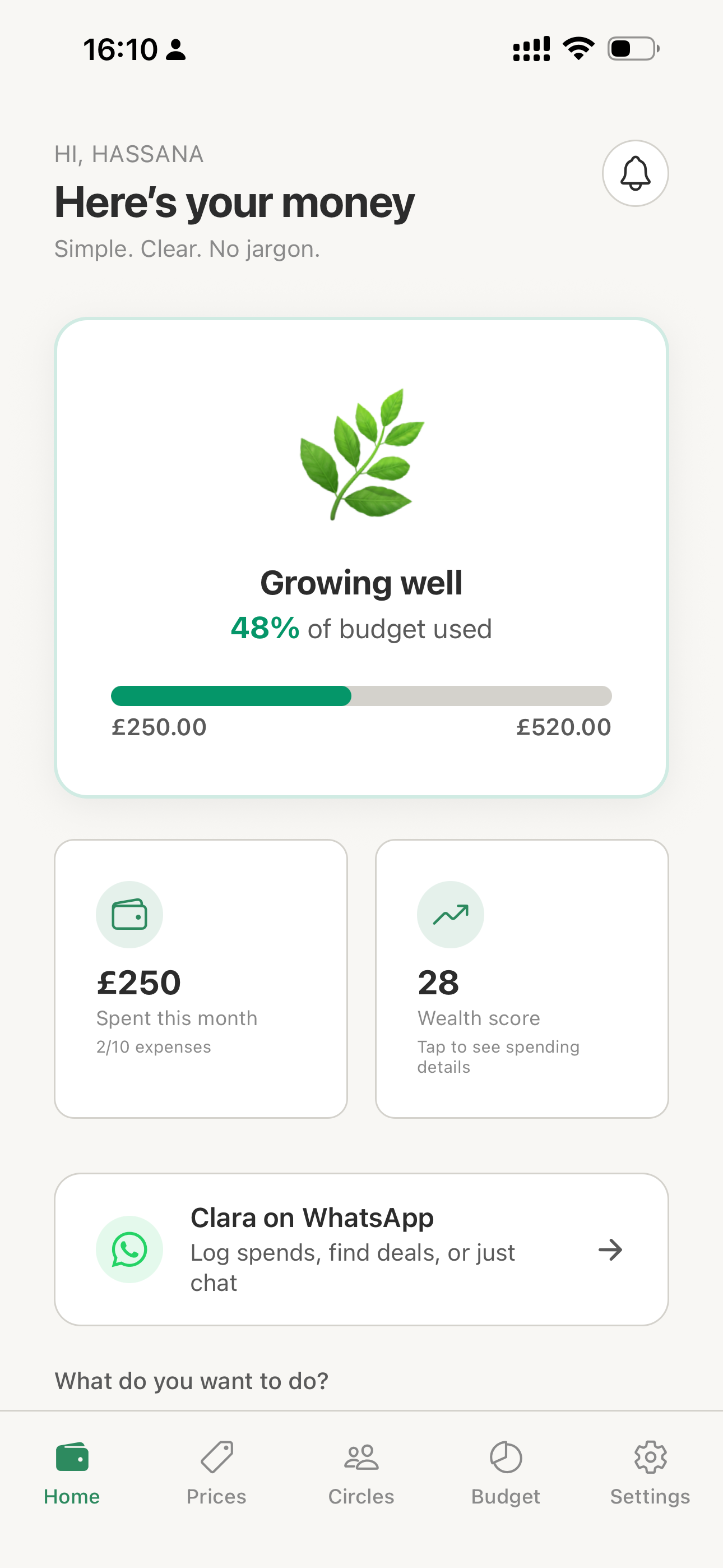
Task: View the £250 Spent this month card
Action: [201, 978]
